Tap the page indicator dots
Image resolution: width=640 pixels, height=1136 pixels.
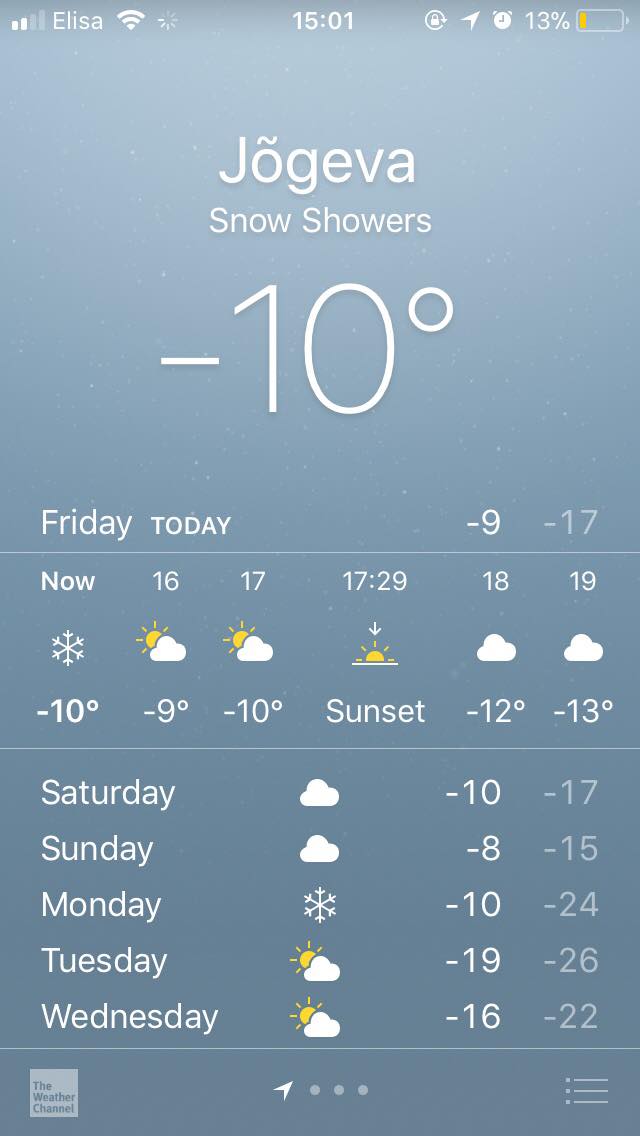click(321, 1090)
